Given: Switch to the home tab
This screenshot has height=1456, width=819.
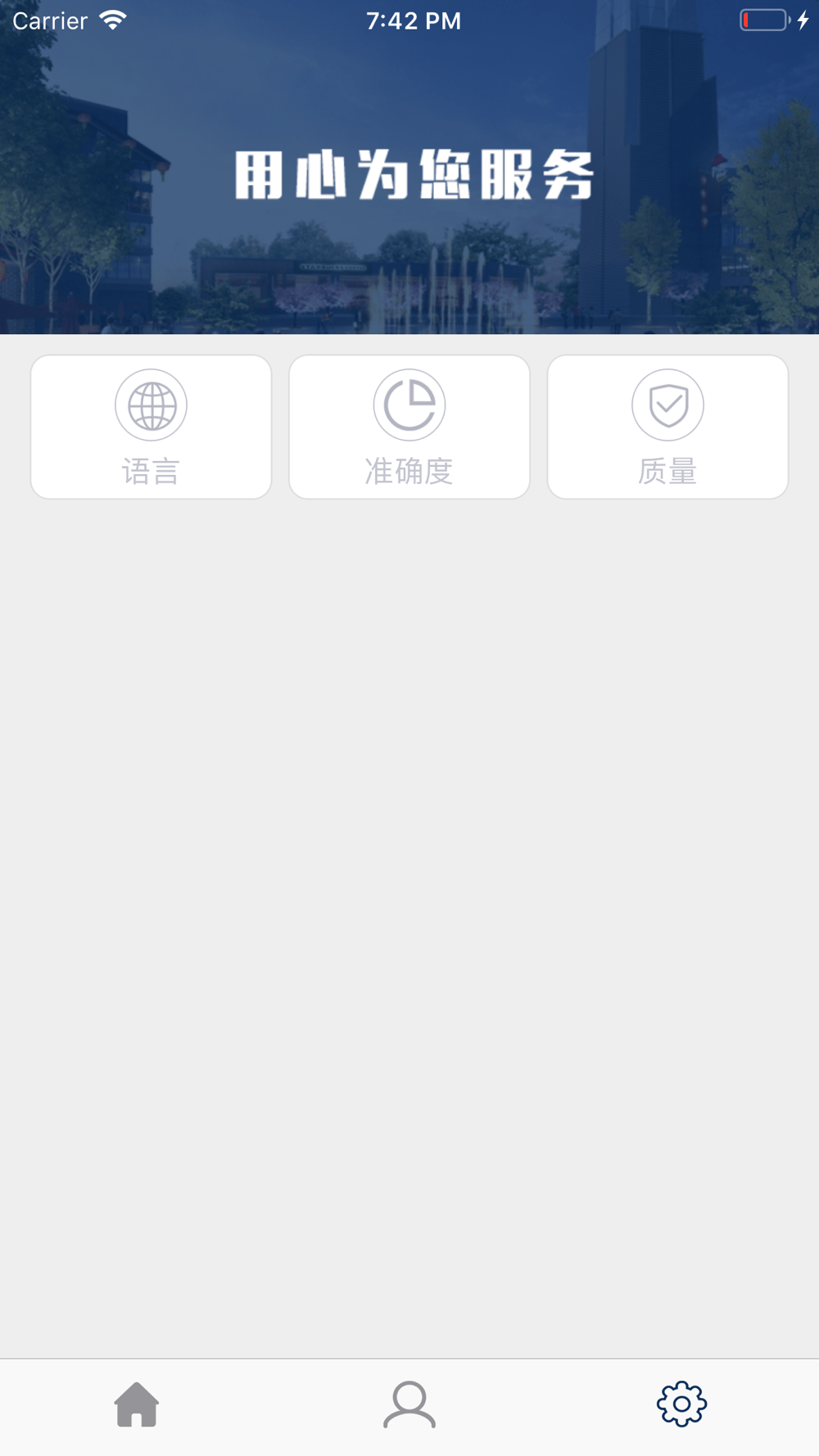Looking at the screenshot, I should 137,1404.
